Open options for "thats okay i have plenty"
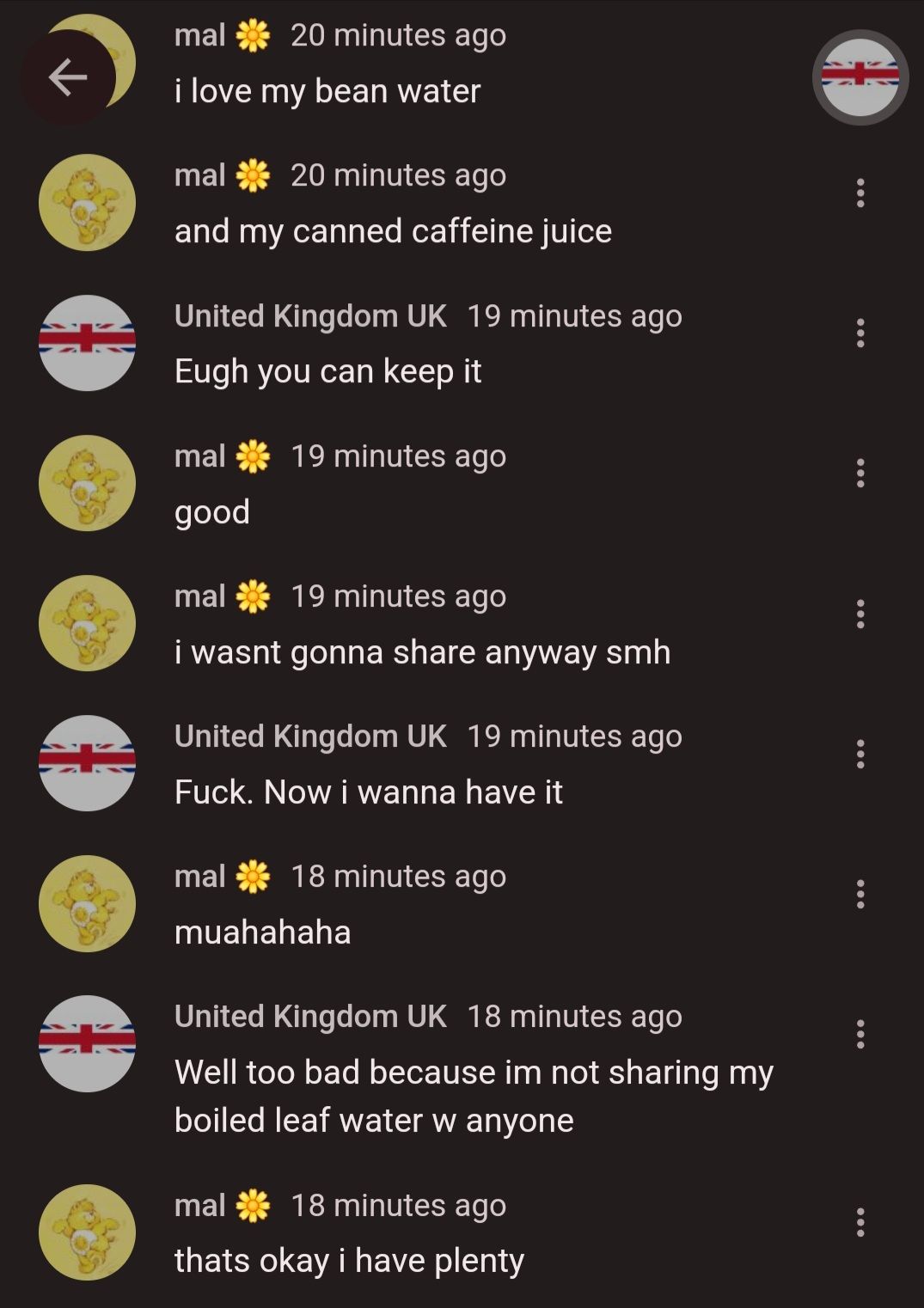Viewport: 924px width, 1308px height. pos(860,1222)
